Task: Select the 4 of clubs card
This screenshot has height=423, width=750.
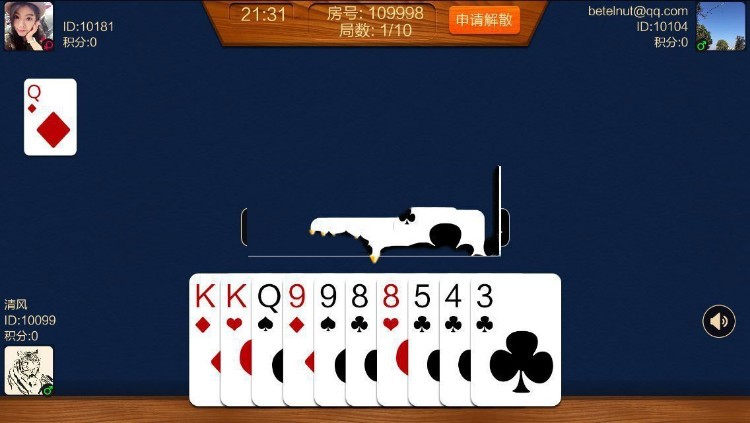Action: [x=454, y=330]
